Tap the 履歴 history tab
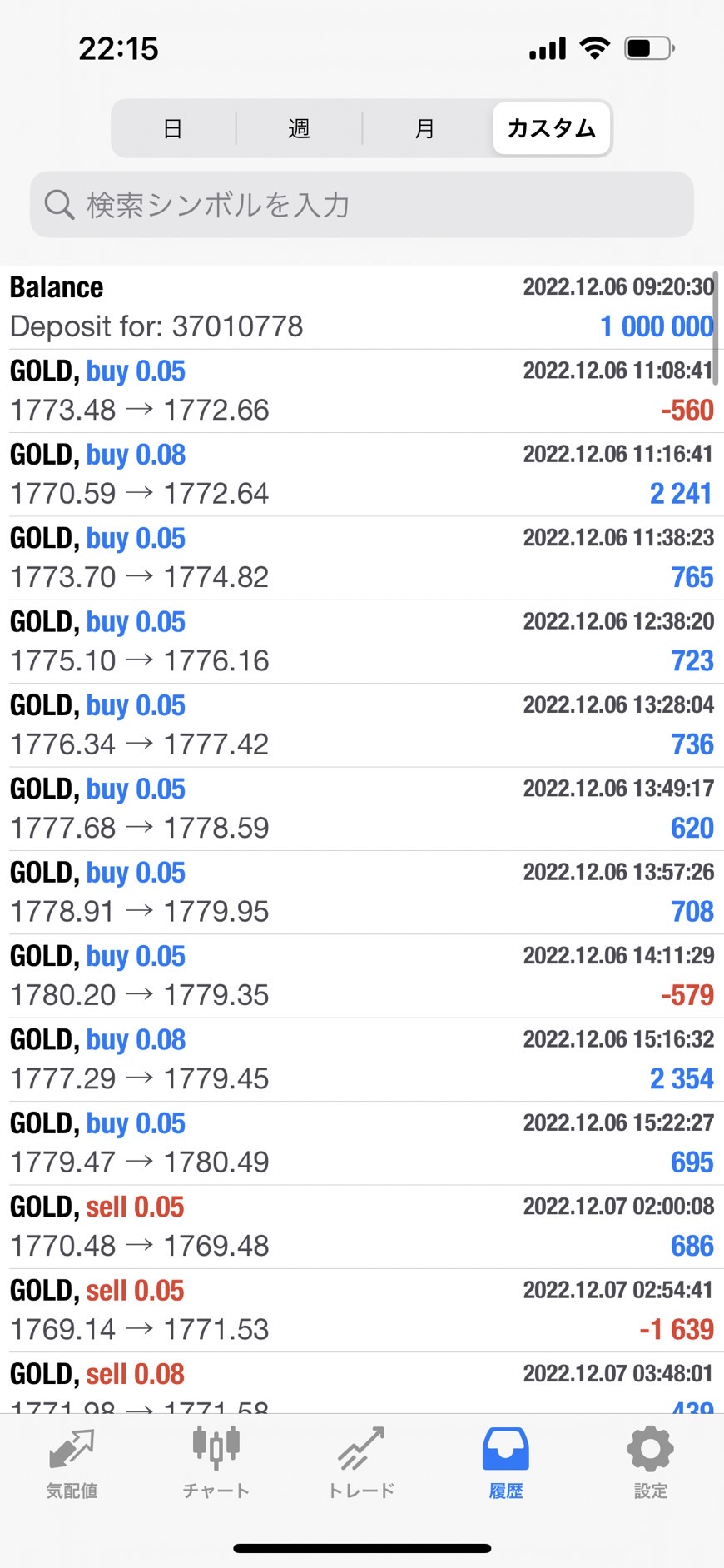This screenshot has height=1568, width=724. coord(506,1463)
